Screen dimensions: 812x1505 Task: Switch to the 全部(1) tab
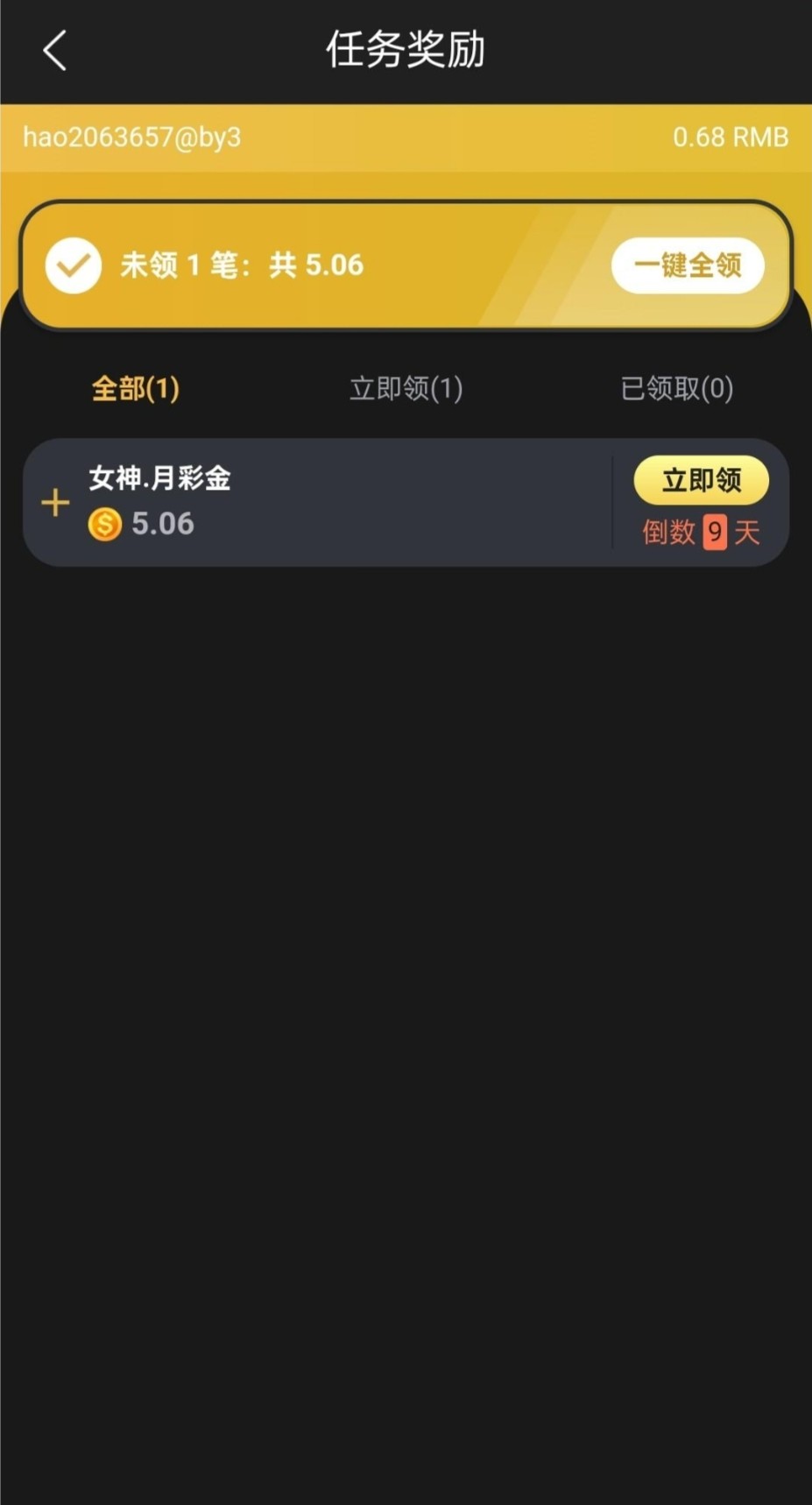pyautogui.click(x=136, y=388)
